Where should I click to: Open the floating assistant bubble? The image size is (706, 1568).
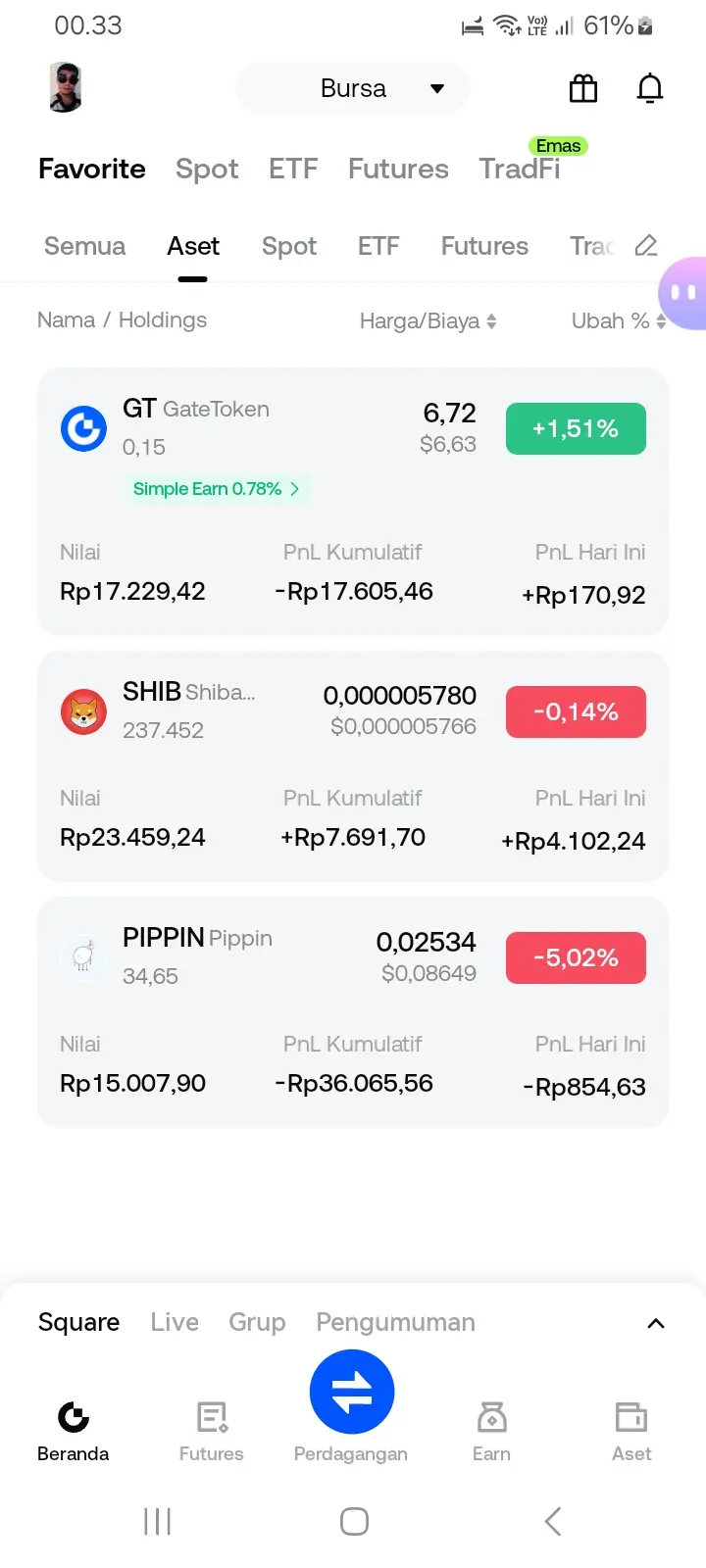[683, 292]
